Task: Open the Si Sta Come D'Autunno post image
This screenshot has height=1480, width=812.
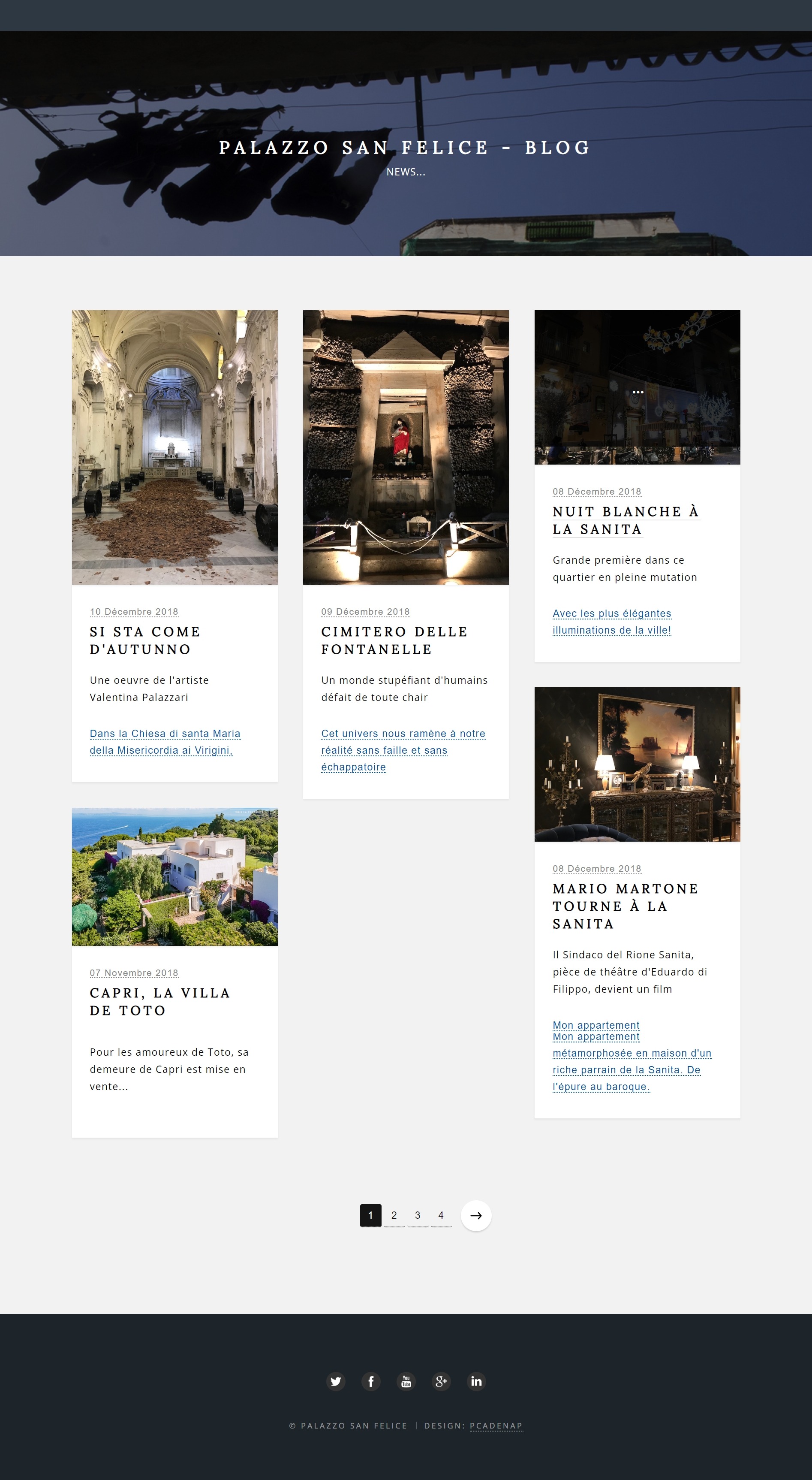Action: (x=174, y=447)
